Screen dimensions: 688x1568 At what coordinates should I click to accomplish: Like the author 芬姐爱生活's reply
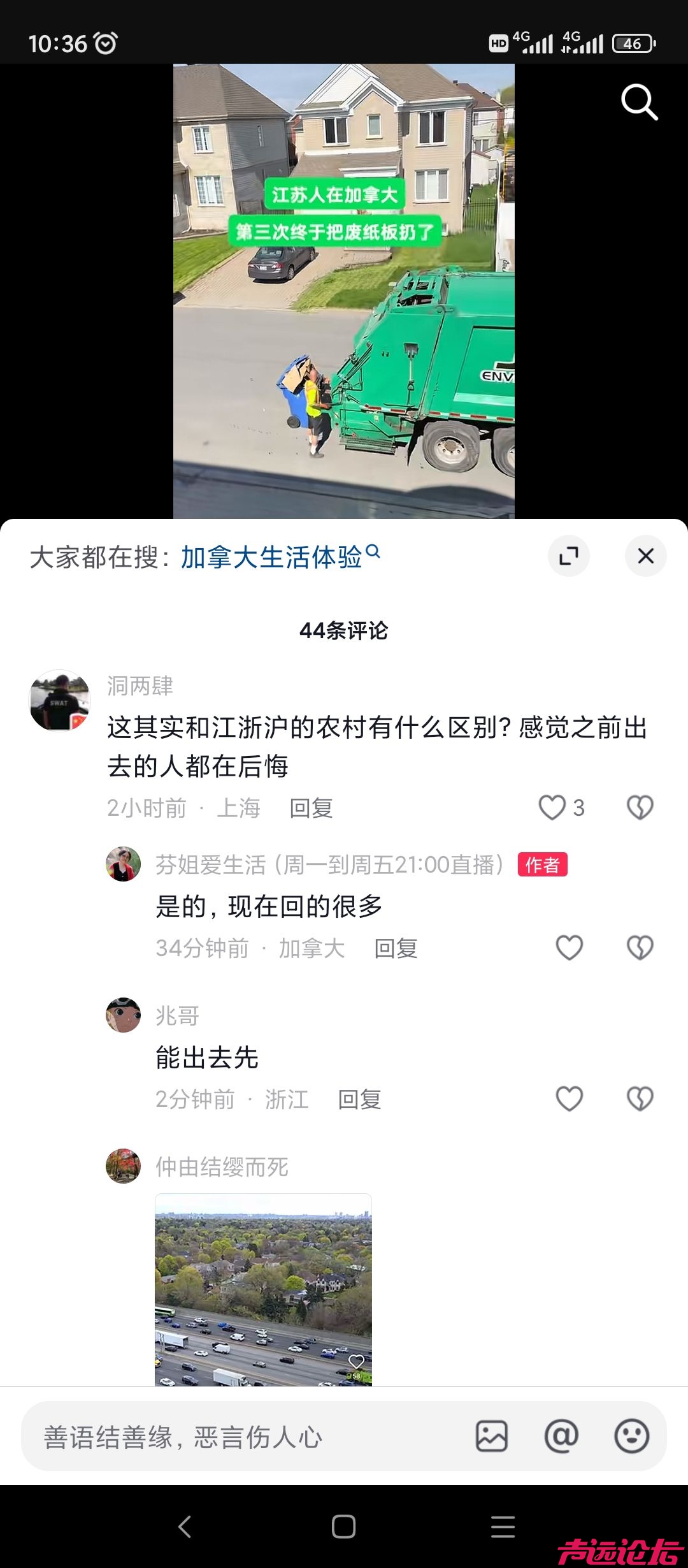tap(569, 948)
